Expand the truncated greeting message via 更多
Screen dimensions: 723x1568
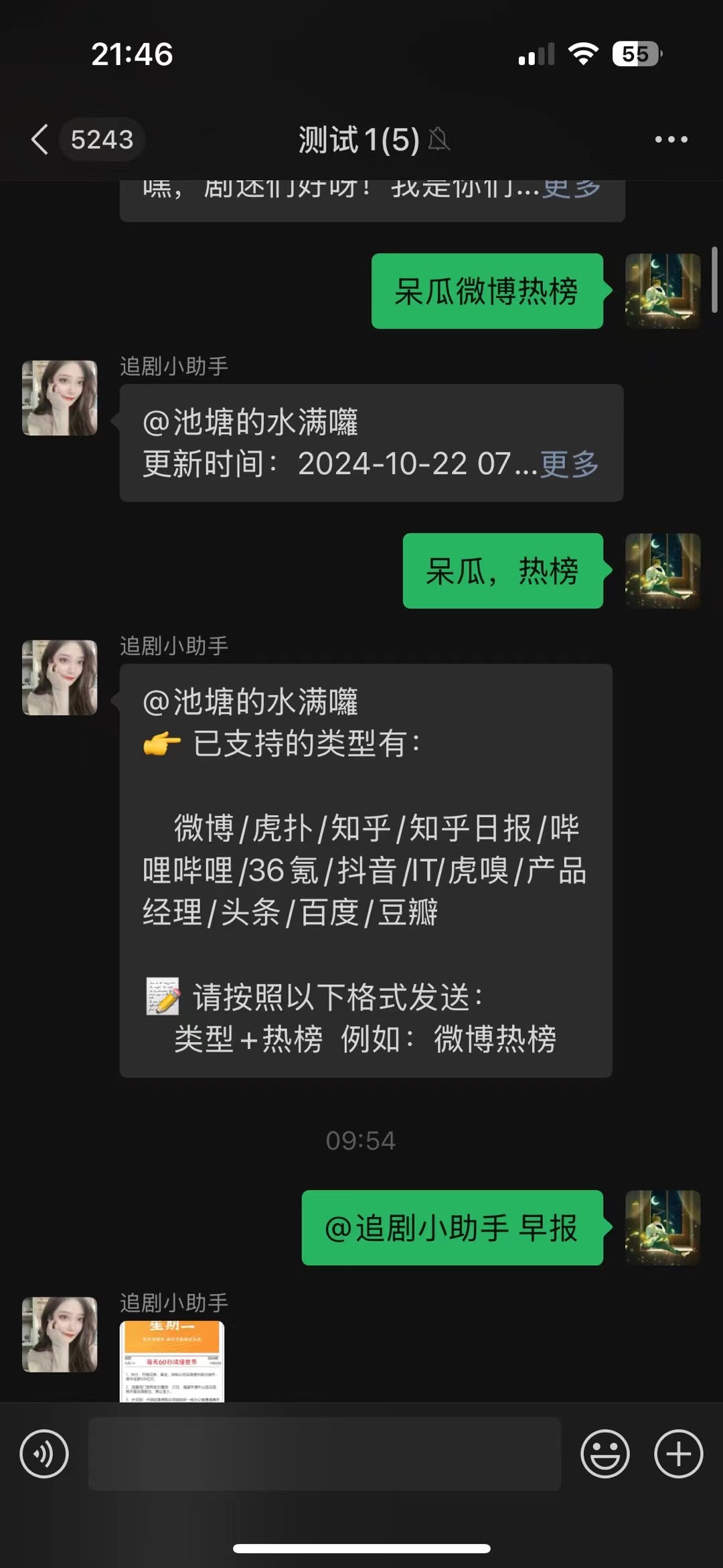571,190
